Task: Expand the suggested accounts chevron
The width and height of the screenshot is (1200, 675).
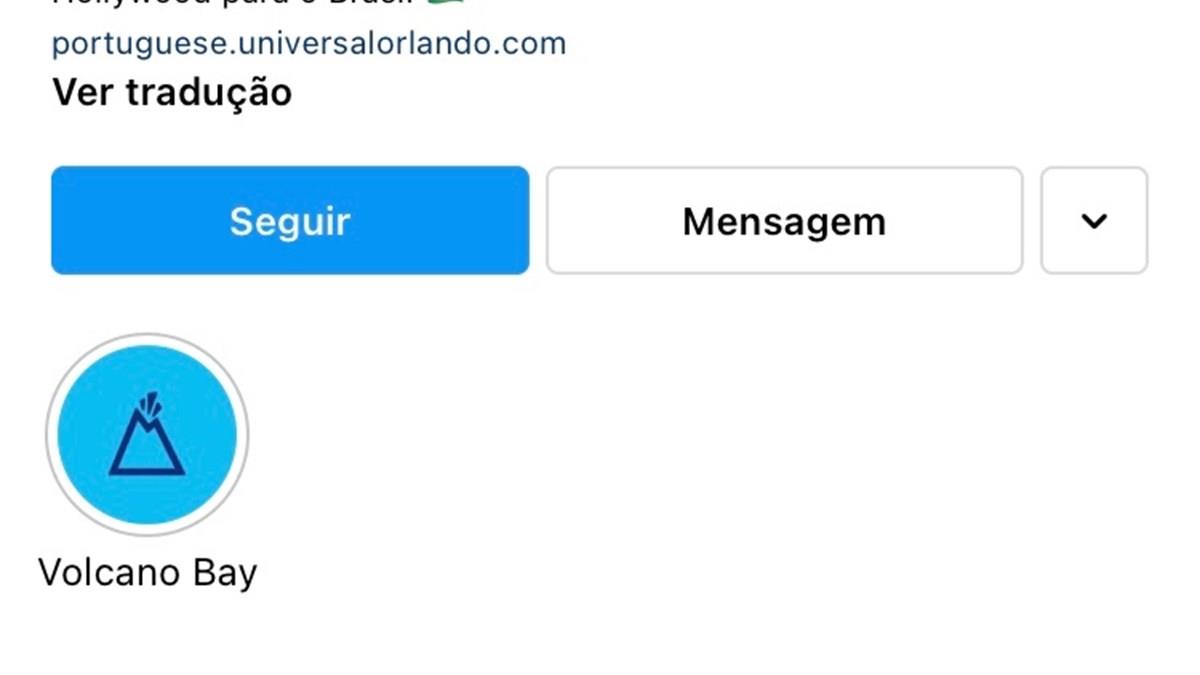Action: (x=1094, y=220)
